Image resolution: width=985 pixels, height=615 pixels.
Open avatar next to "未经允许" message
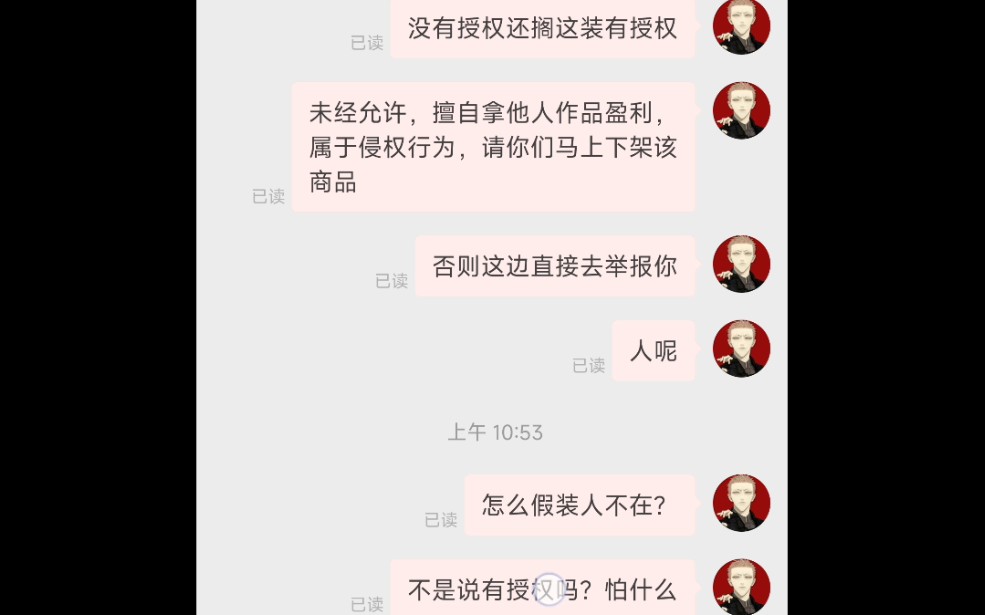741,111
